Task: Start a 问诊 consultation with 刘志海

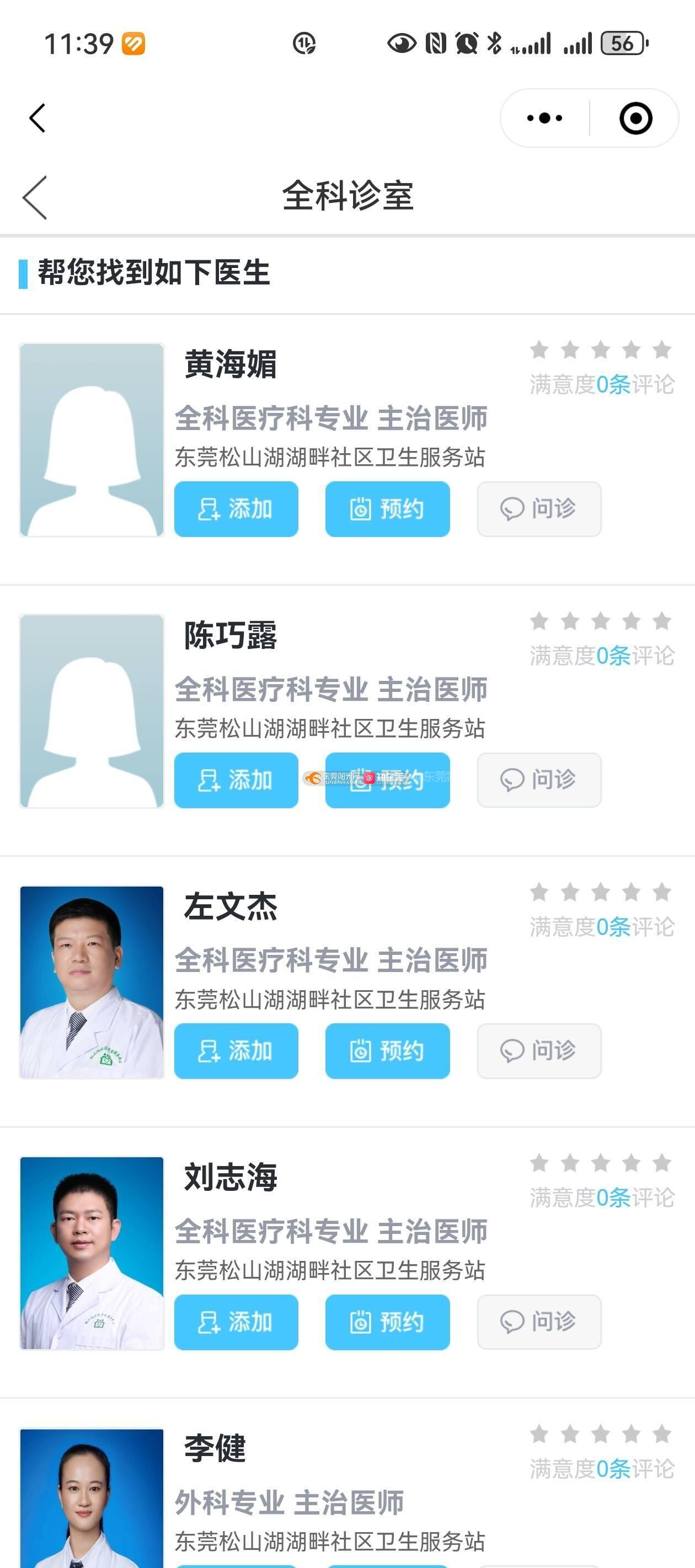Action: click(539, 1322)
